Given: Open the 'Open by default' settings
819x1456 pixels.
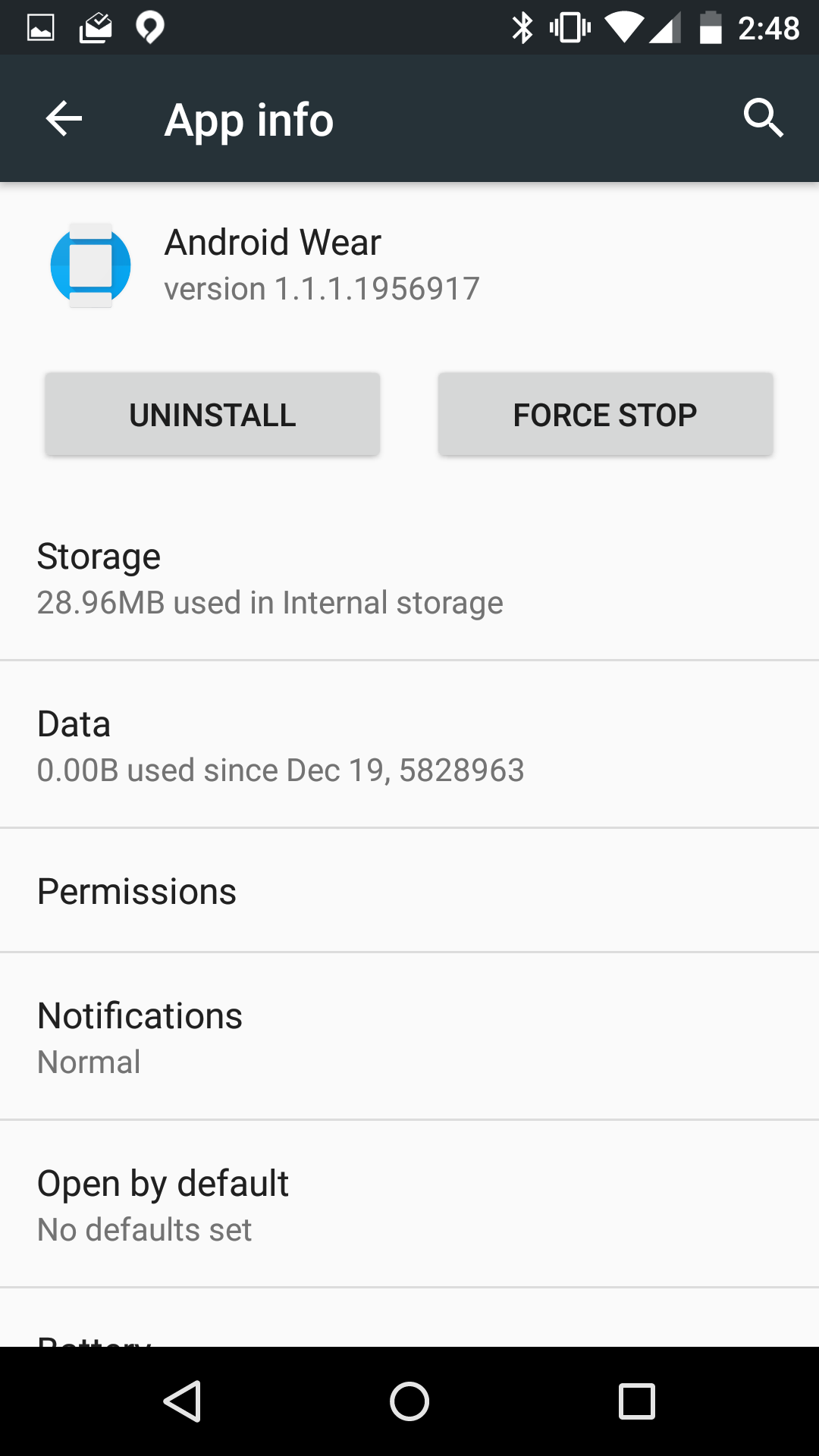Looking at the screenshot, I should (409, 1205).
